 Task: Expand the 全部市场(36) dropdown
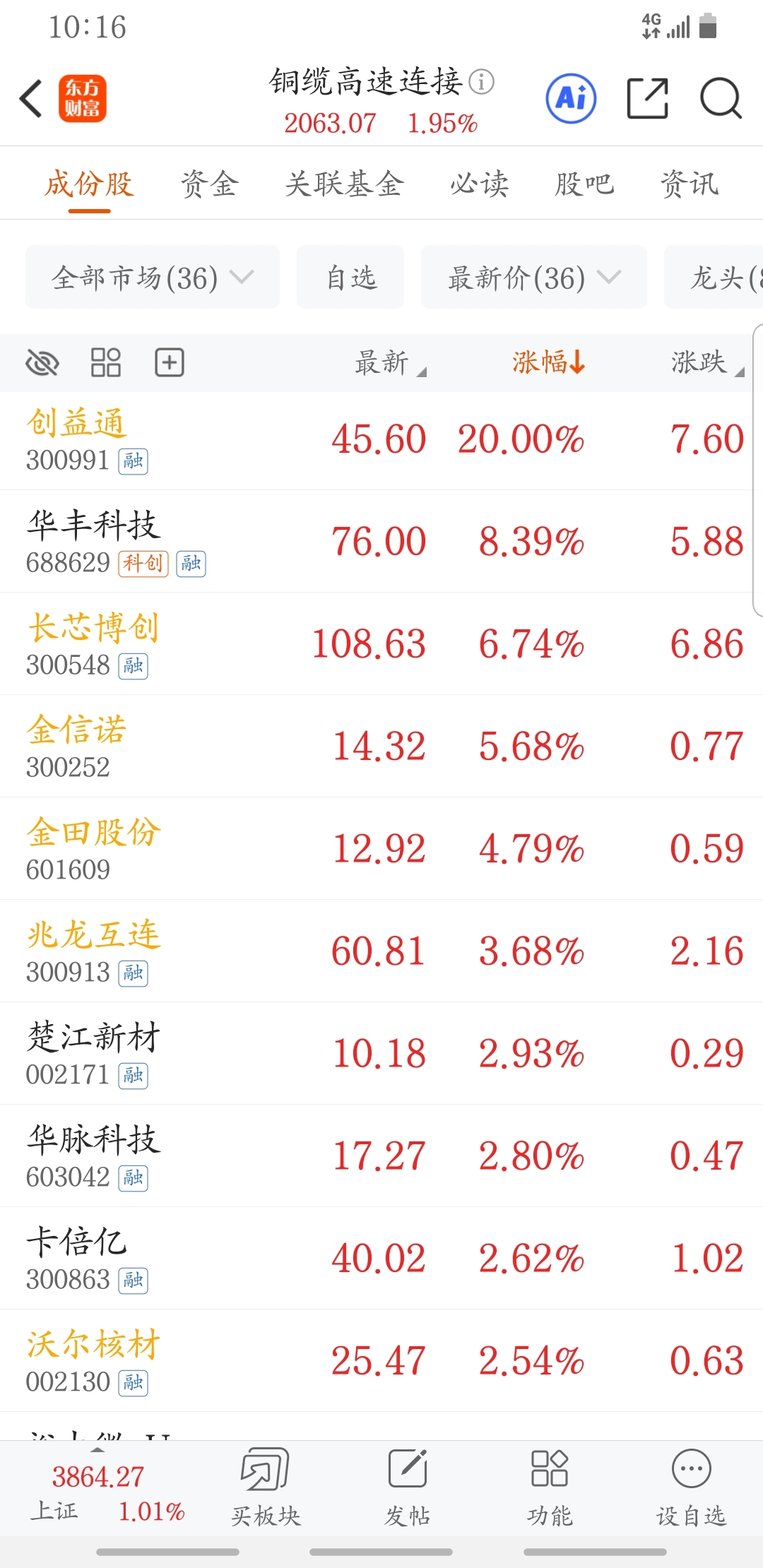click(x=153, y=277)
